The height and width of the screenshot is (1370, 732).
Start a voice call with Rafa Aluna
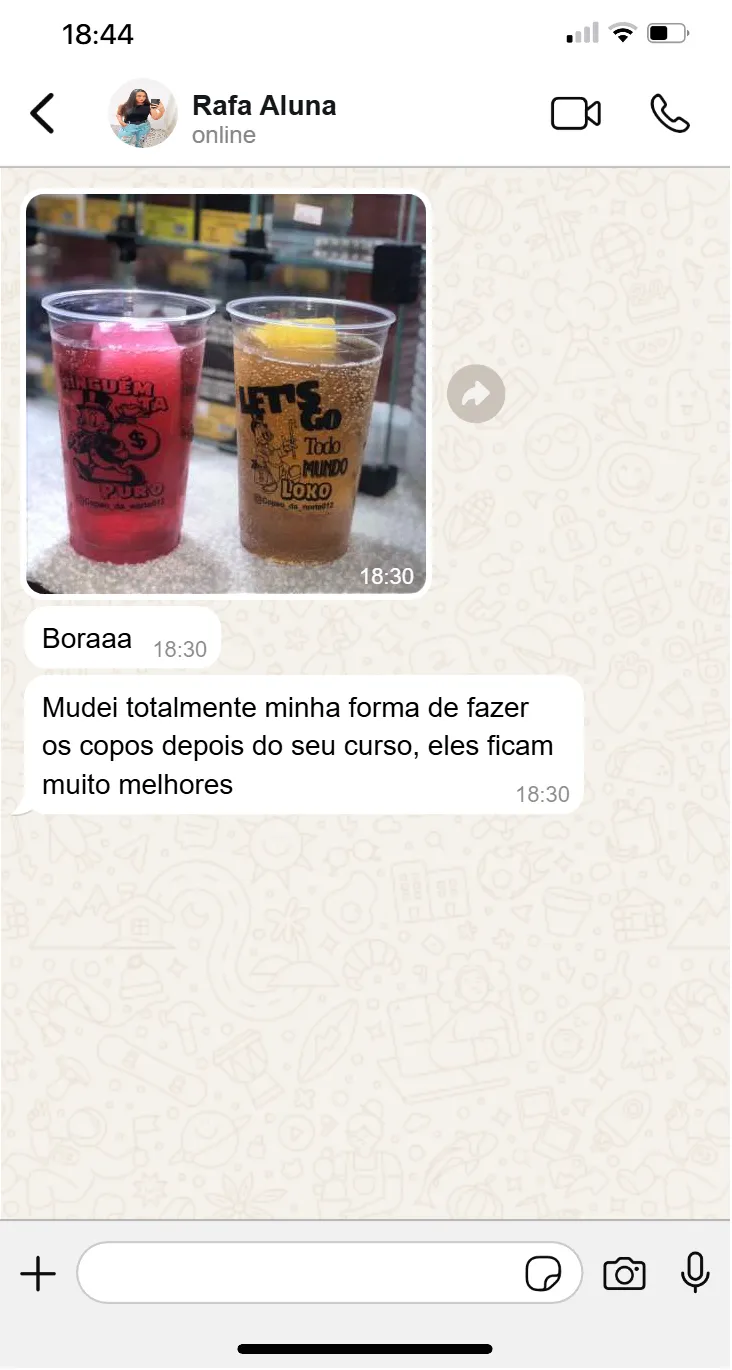[x=669, y=114]
